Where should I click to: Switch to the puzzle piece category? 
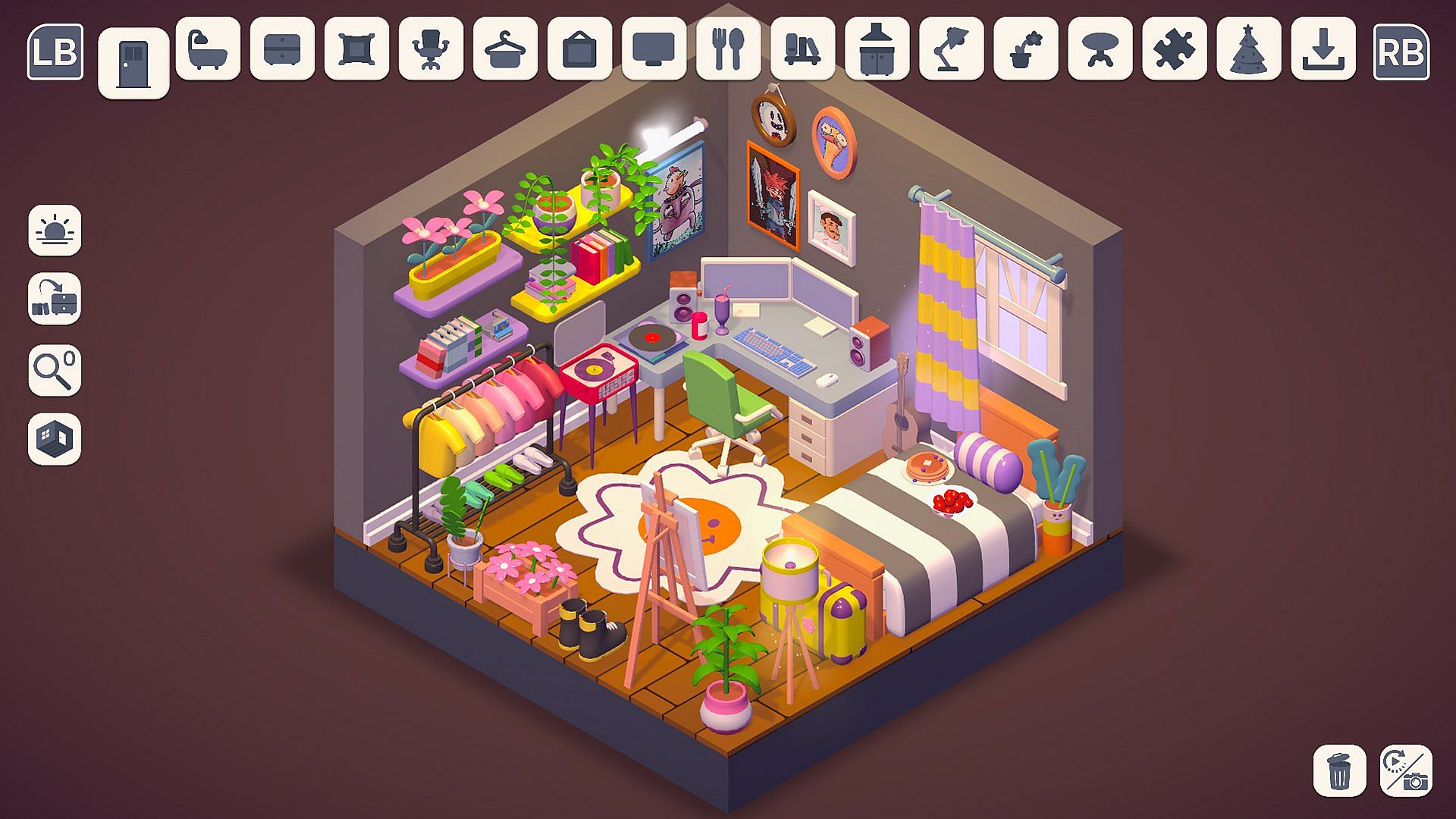pos(1174,49)
